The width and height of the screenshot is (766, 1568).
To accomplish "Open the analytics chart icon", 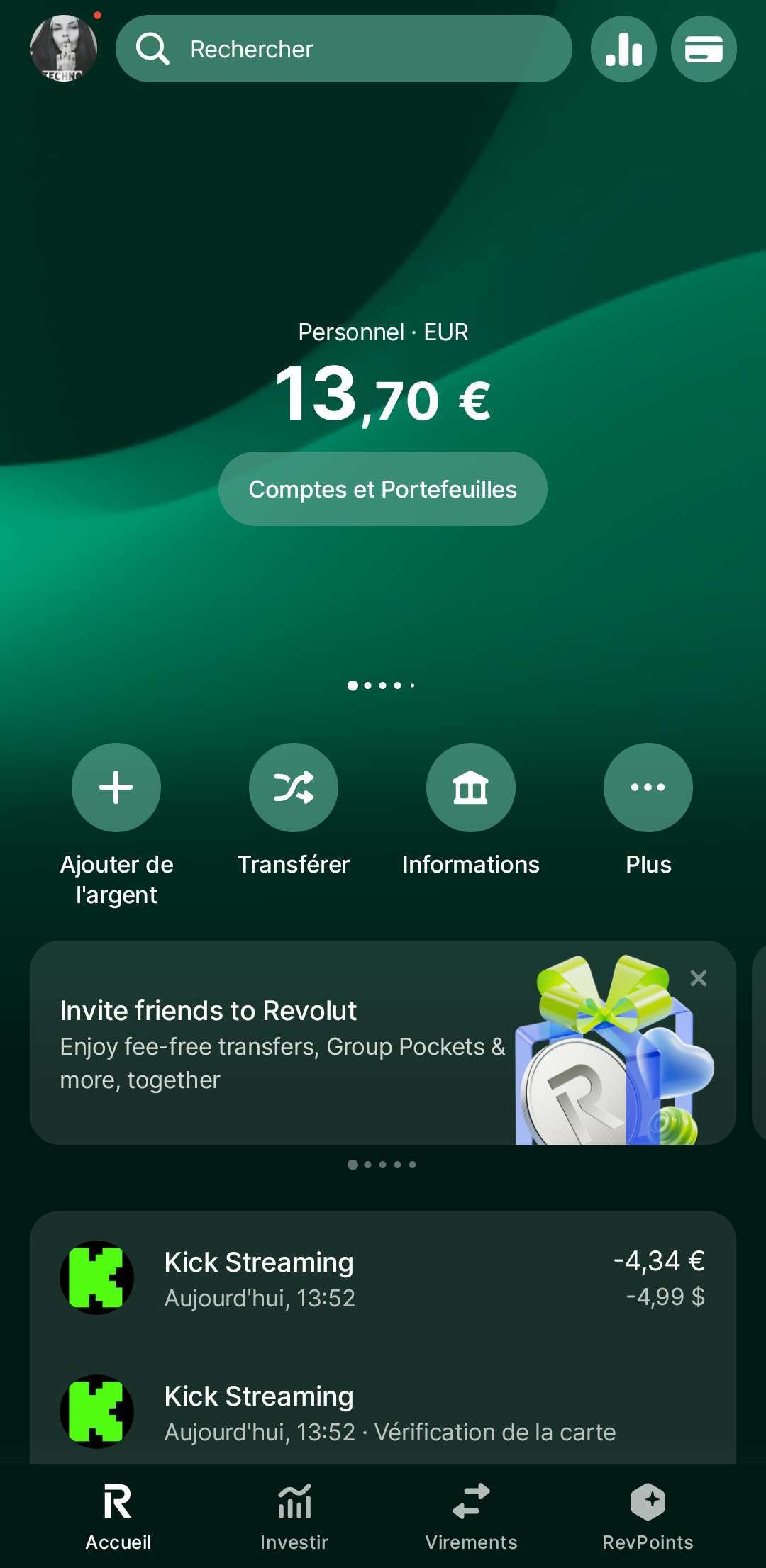I will pyautogui.click(x=623, y=49).
